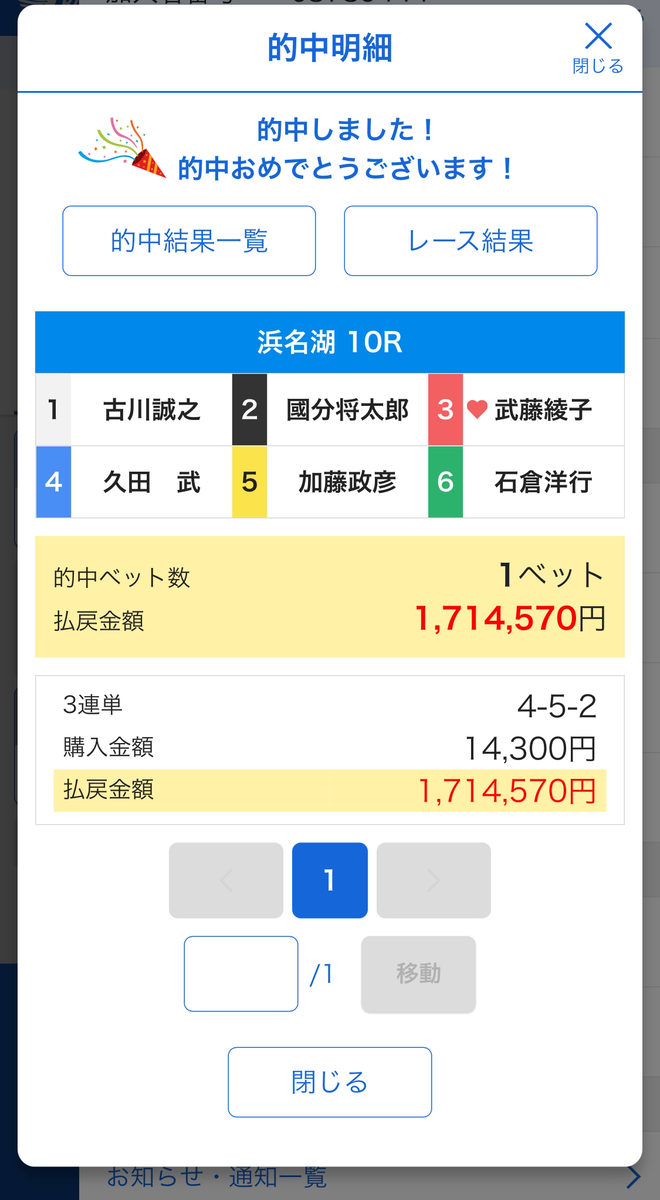Close the dialog with the X icon
The height and width of the screenshot is (1200, 660).
[598, 46]
